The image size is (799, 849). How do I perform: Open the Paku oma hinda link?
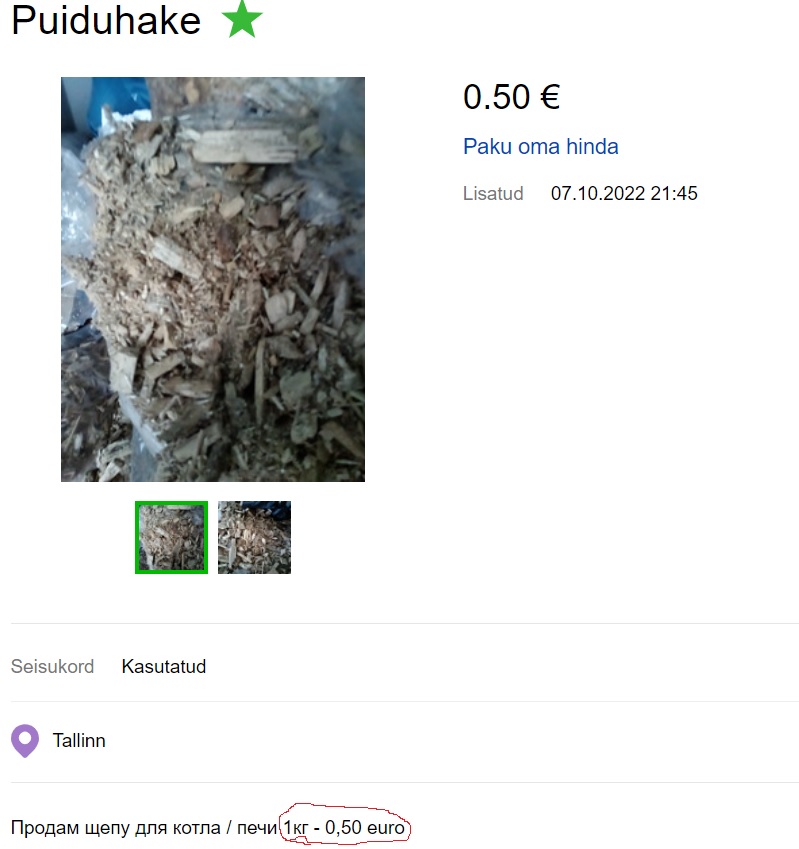coord(540,147)
